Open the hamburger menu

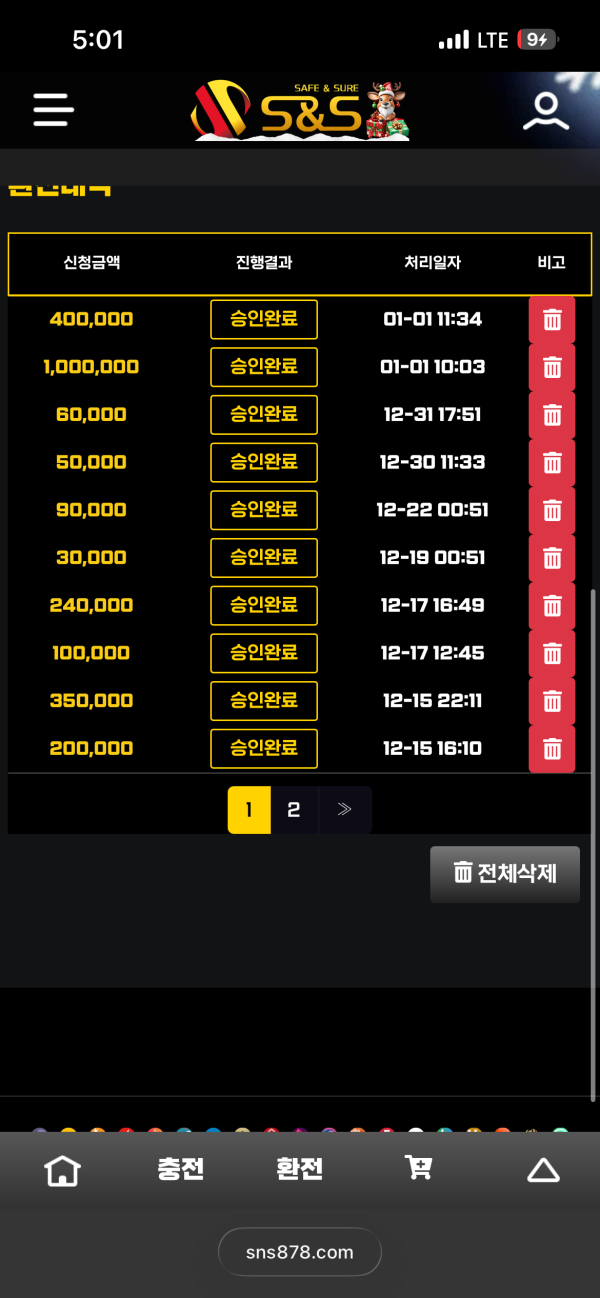pos(54,109)
